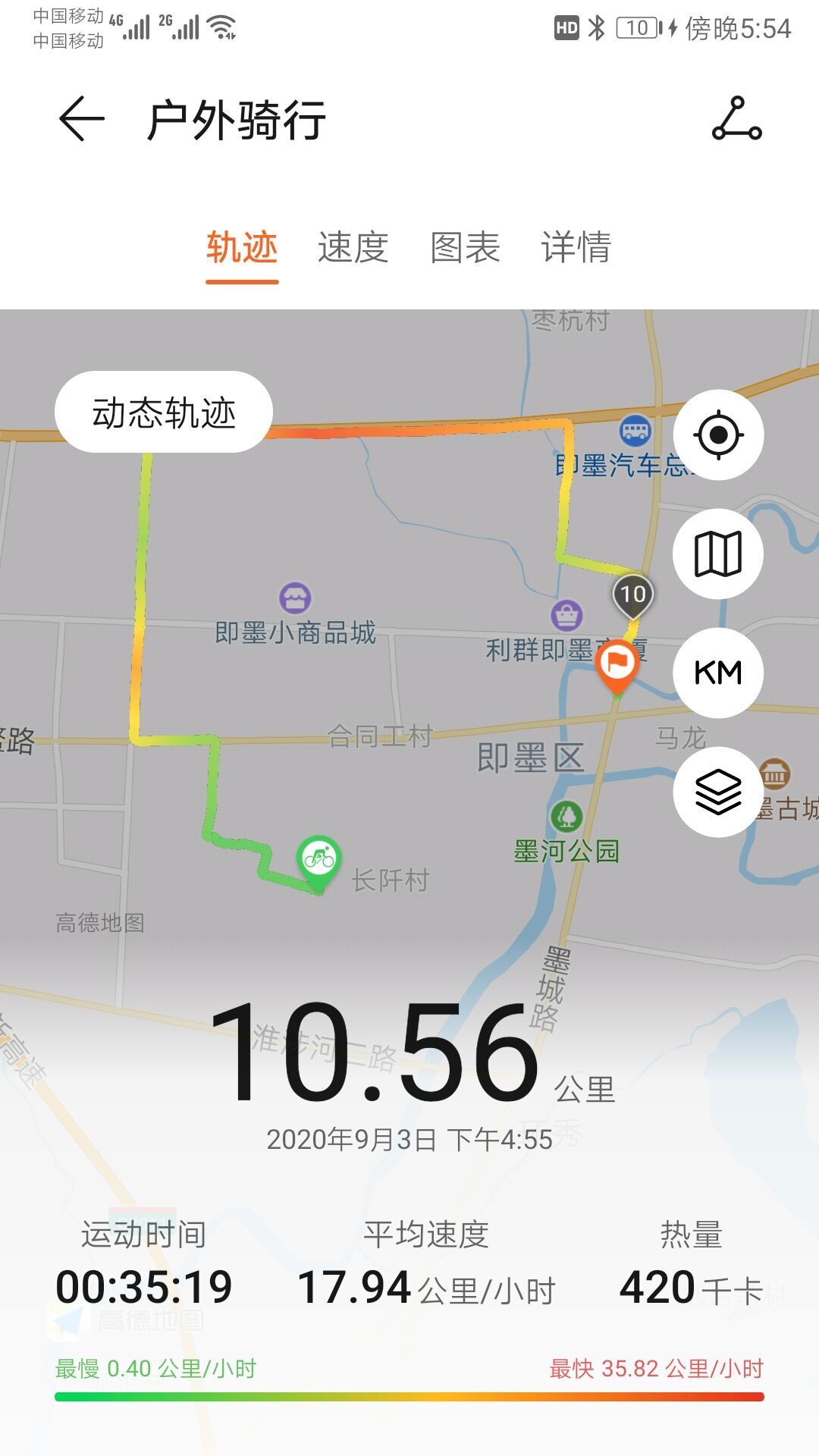Go back from 户外骑行 screen
The image size is (819, 1456).
click(81, 119)
